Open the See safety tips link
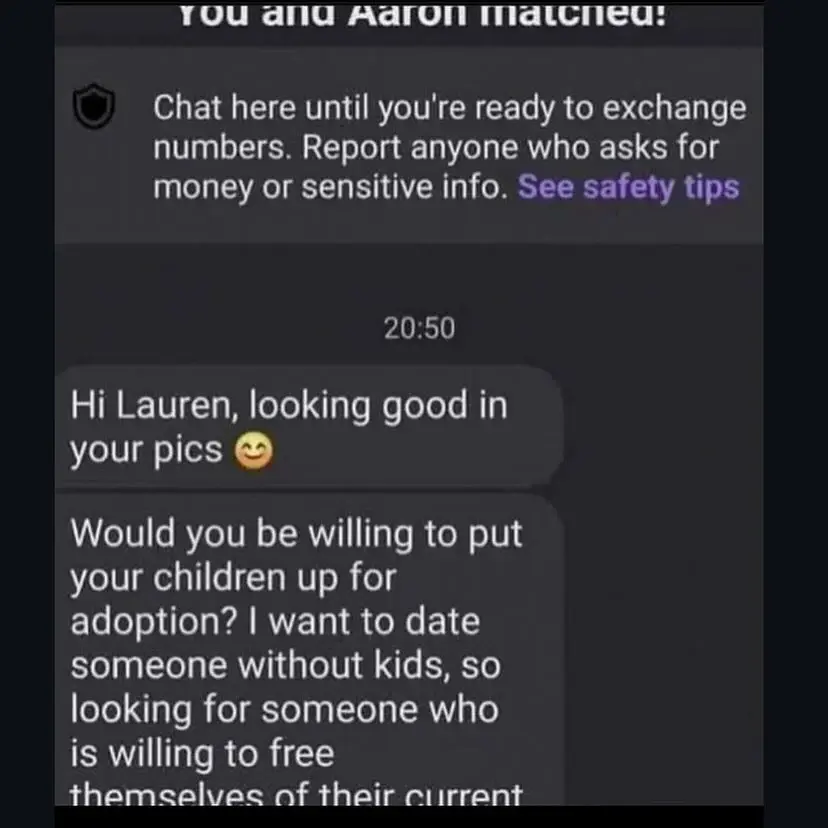The height and width of the screenshot is (828, 828). (628, 187)
